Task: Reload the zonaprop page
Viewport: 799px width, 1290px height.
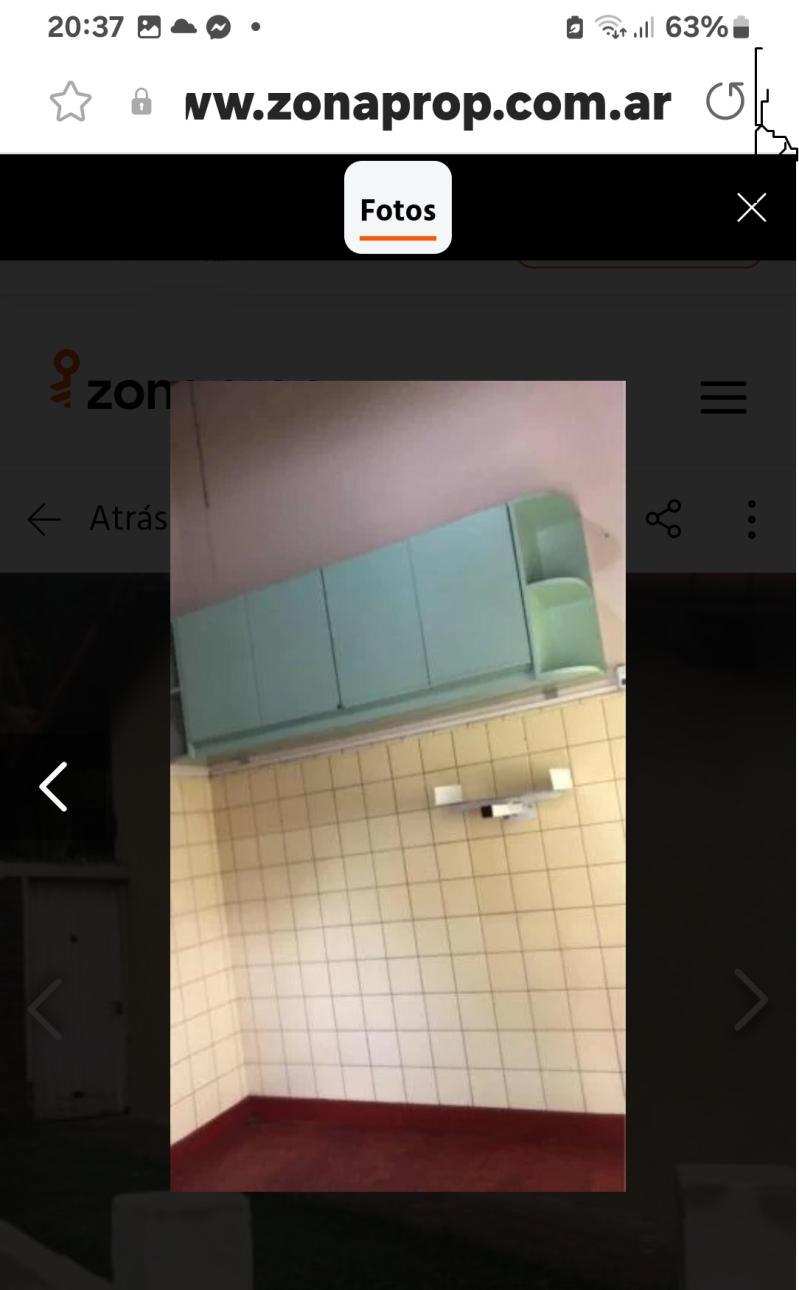Action: [724, 102]
